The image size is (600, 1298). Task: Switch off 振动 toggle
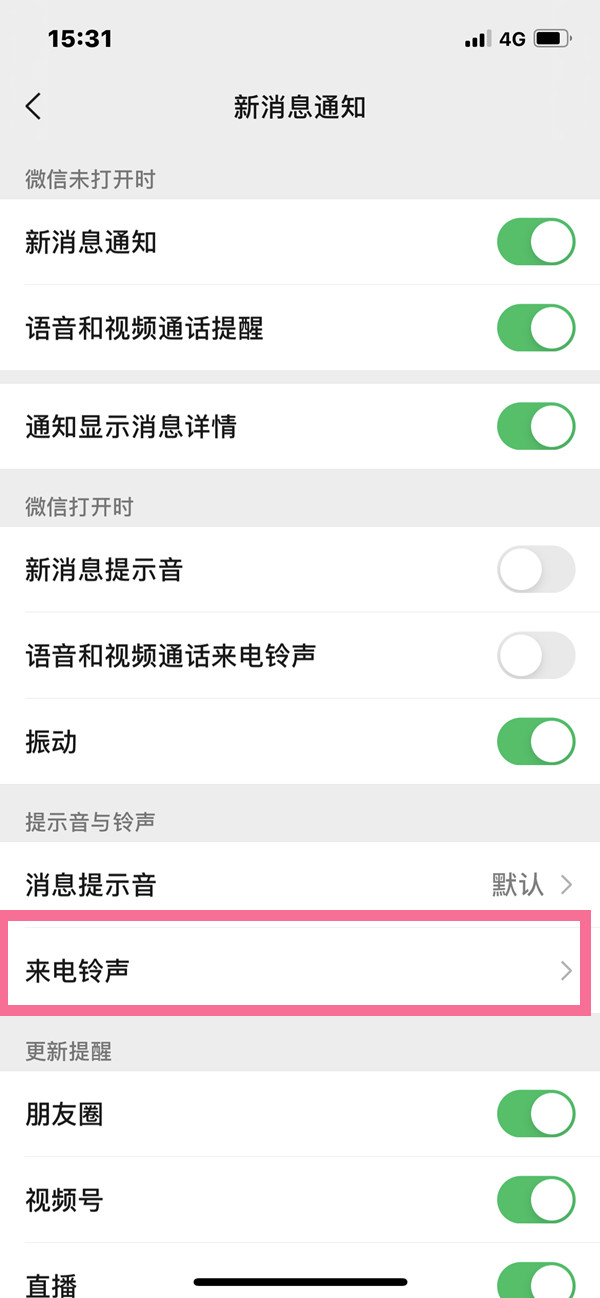pyautogui.click(x=536, y=742)
